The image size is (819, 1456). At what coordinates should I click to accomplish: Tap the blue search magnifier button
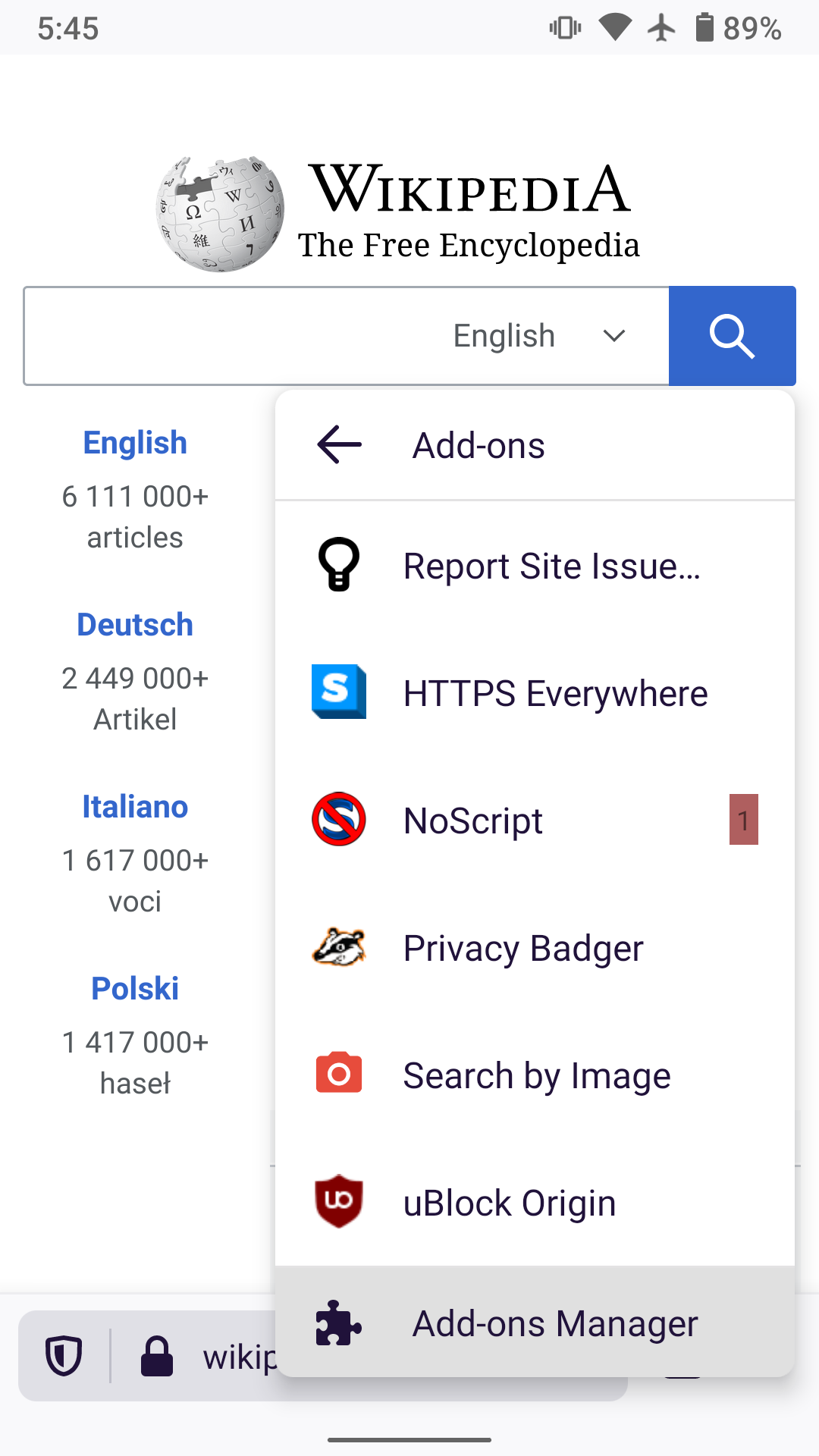(732, 336)
